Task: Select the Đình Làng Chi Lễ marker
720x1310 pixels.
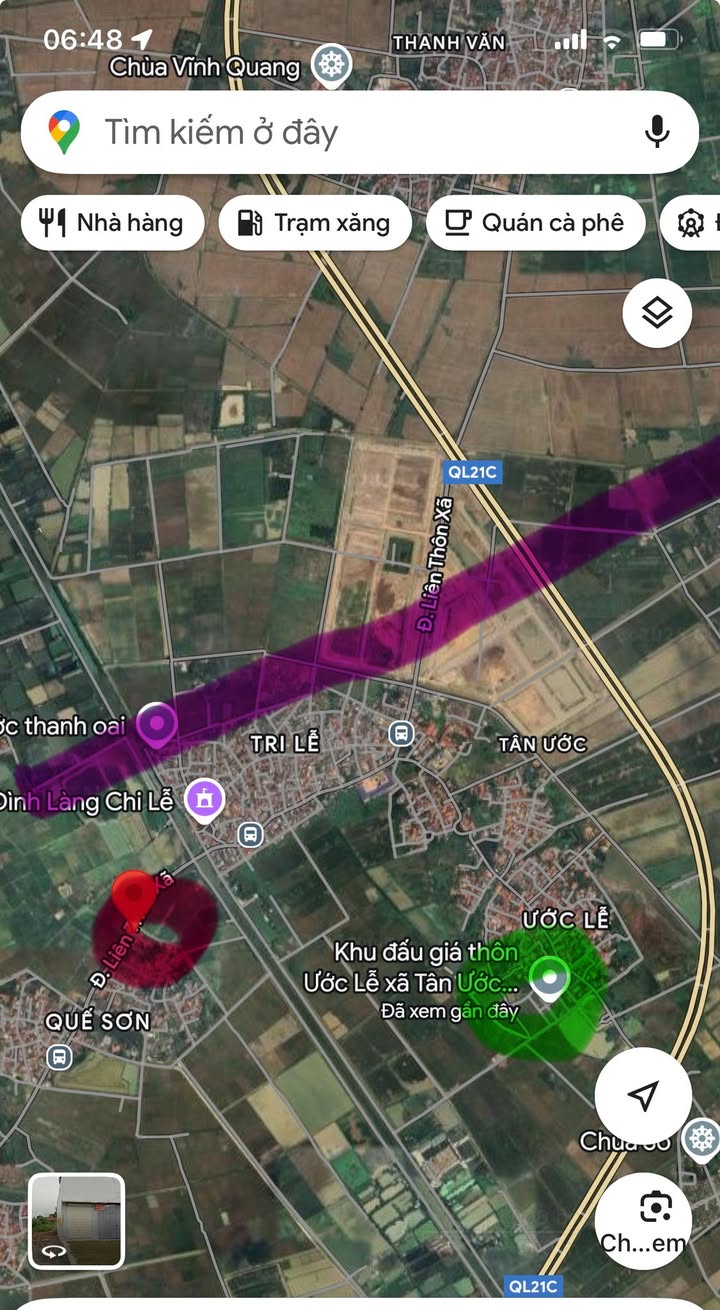Action: coord(205,799)
